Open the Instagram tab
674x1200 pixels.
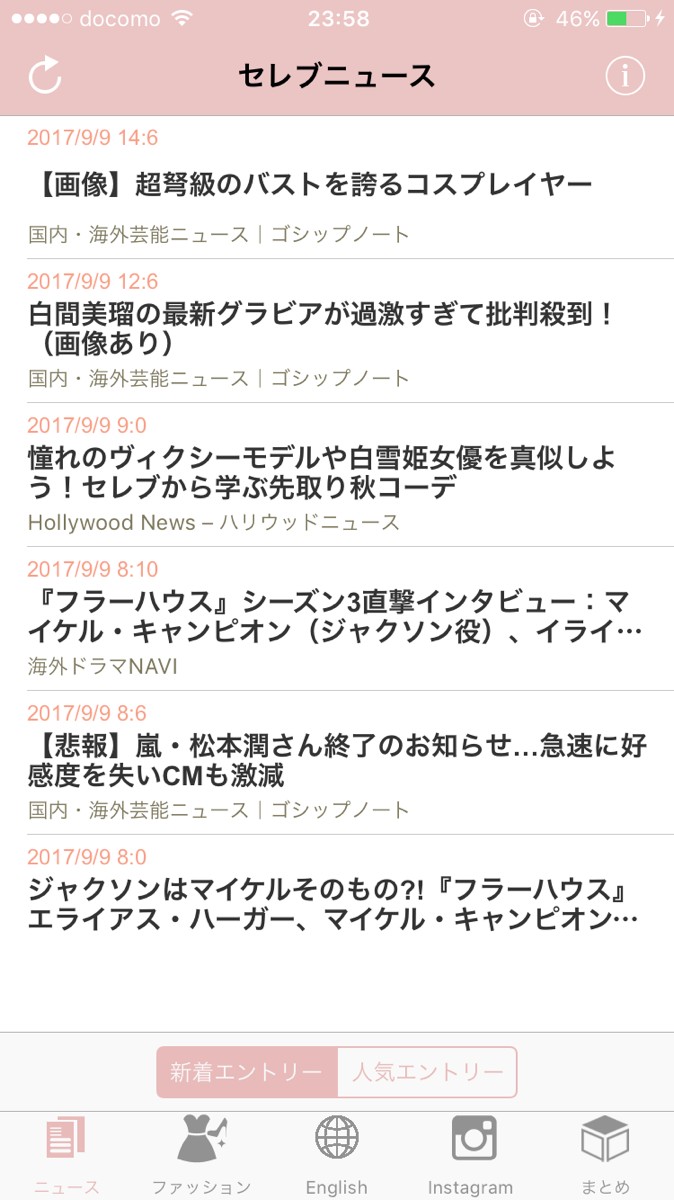pos(471,1155)
